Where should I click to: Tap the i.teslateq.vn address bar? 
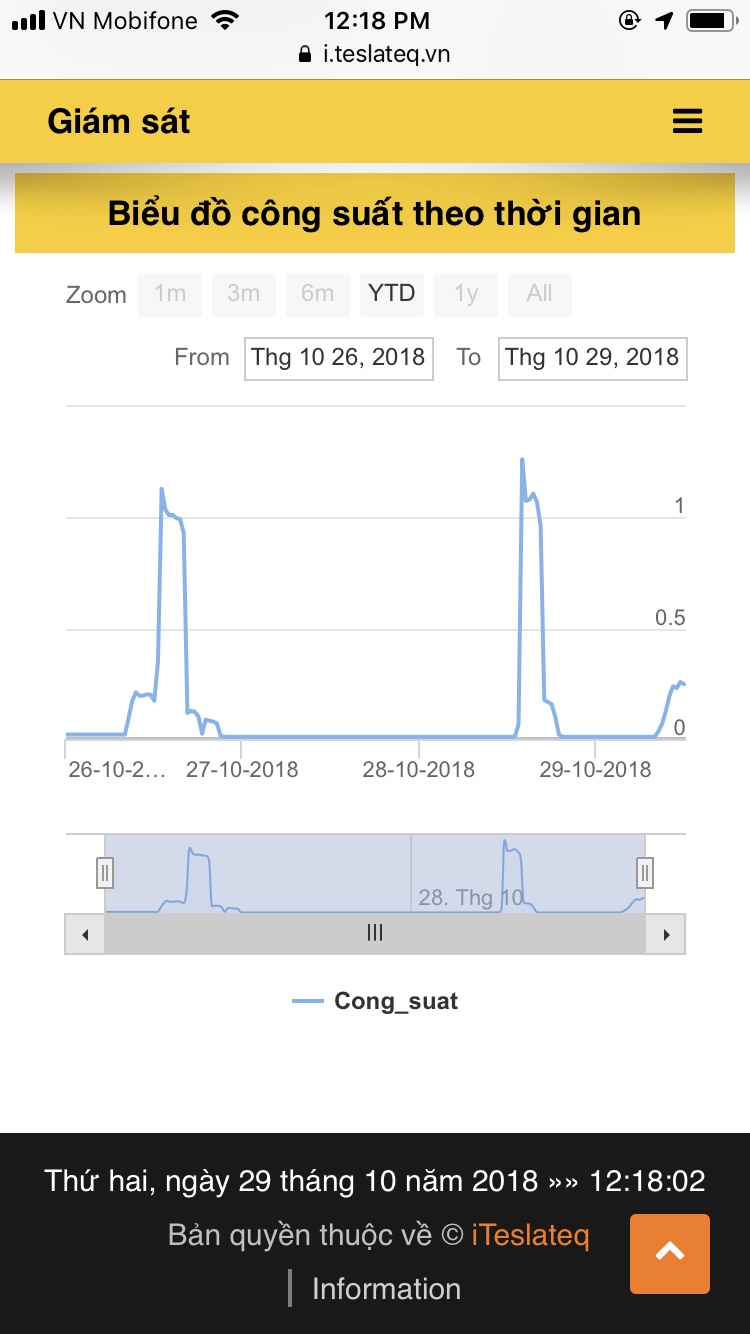pyautogui.click(x=375, y=54)
